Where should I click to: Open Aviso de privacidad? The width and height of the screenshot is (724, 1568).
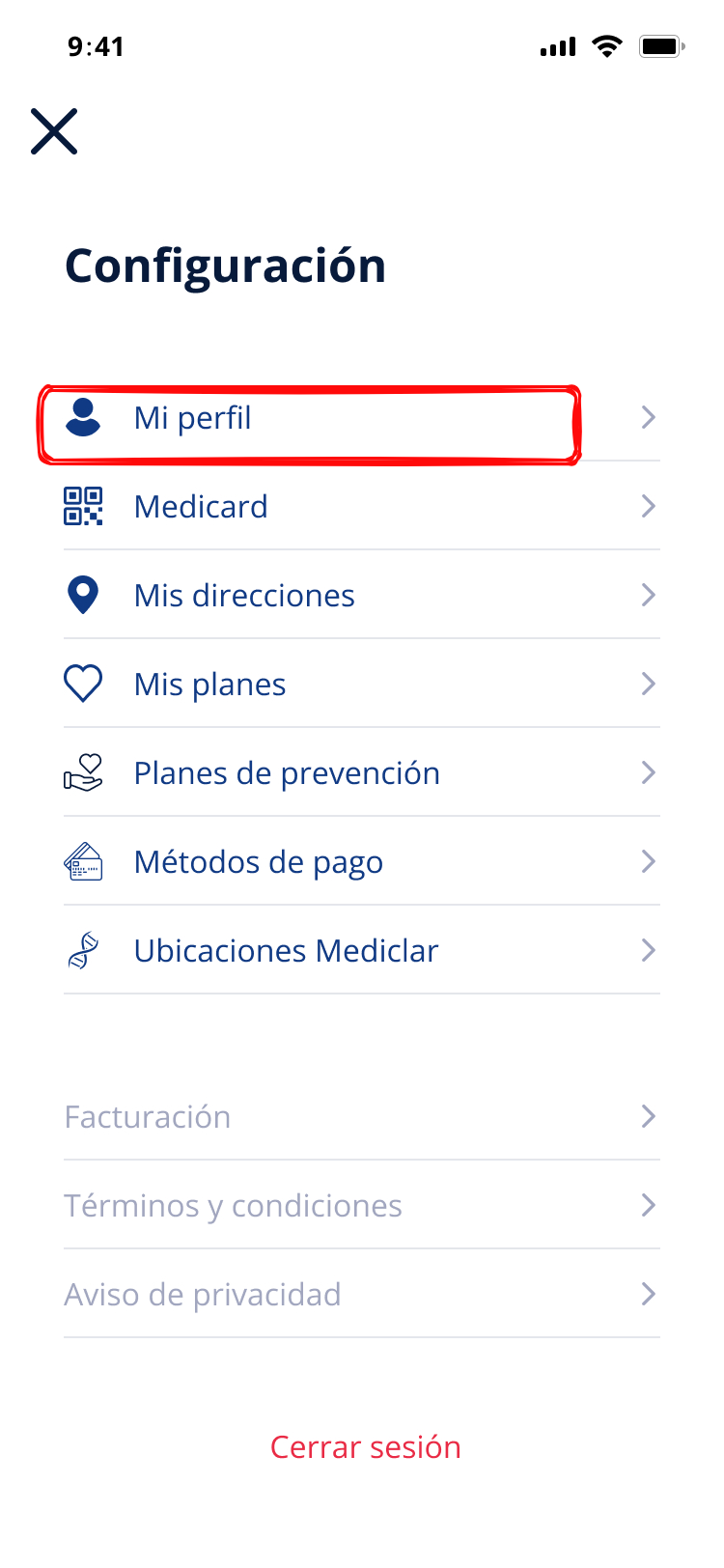tap(362, 1295)
